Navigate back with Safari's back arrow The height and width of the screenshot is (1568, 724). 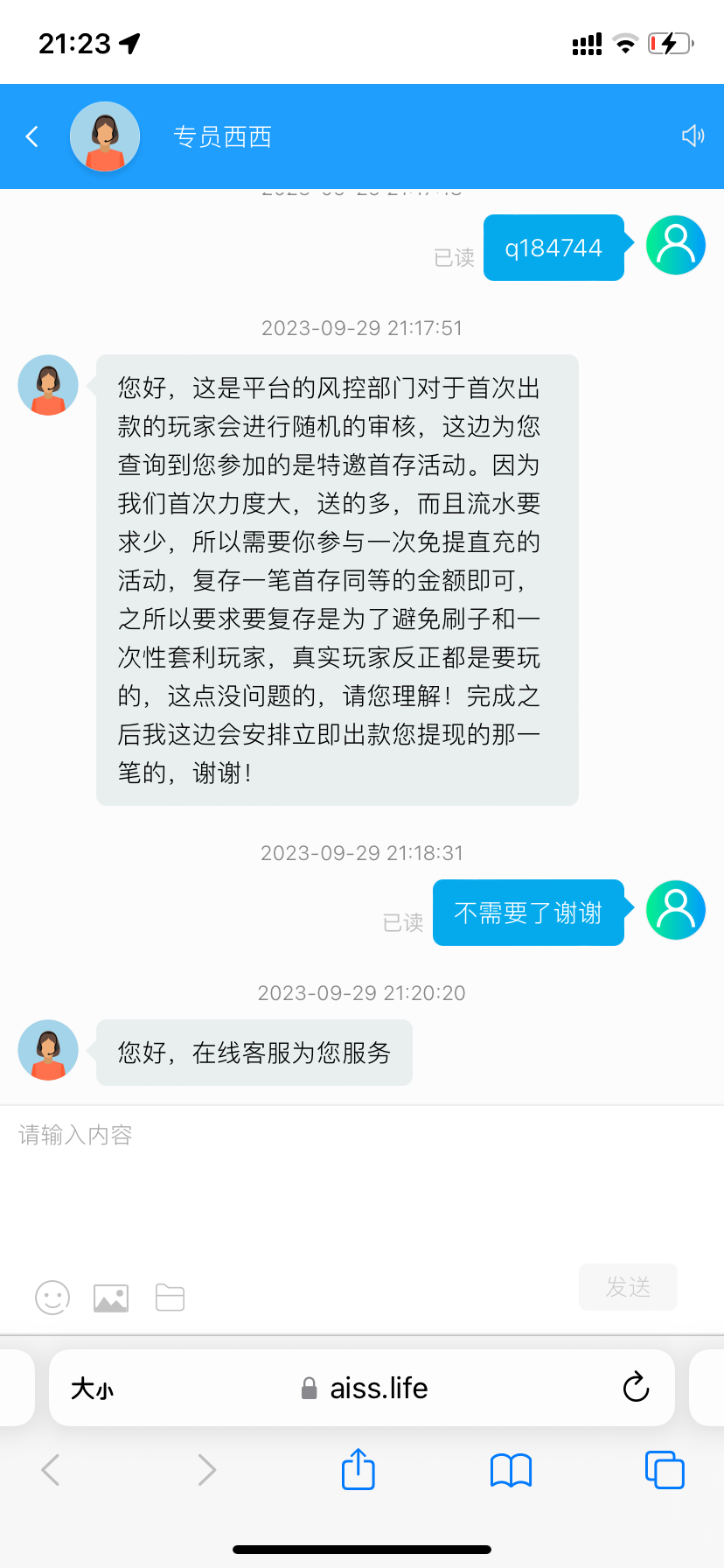point(52,1469)
